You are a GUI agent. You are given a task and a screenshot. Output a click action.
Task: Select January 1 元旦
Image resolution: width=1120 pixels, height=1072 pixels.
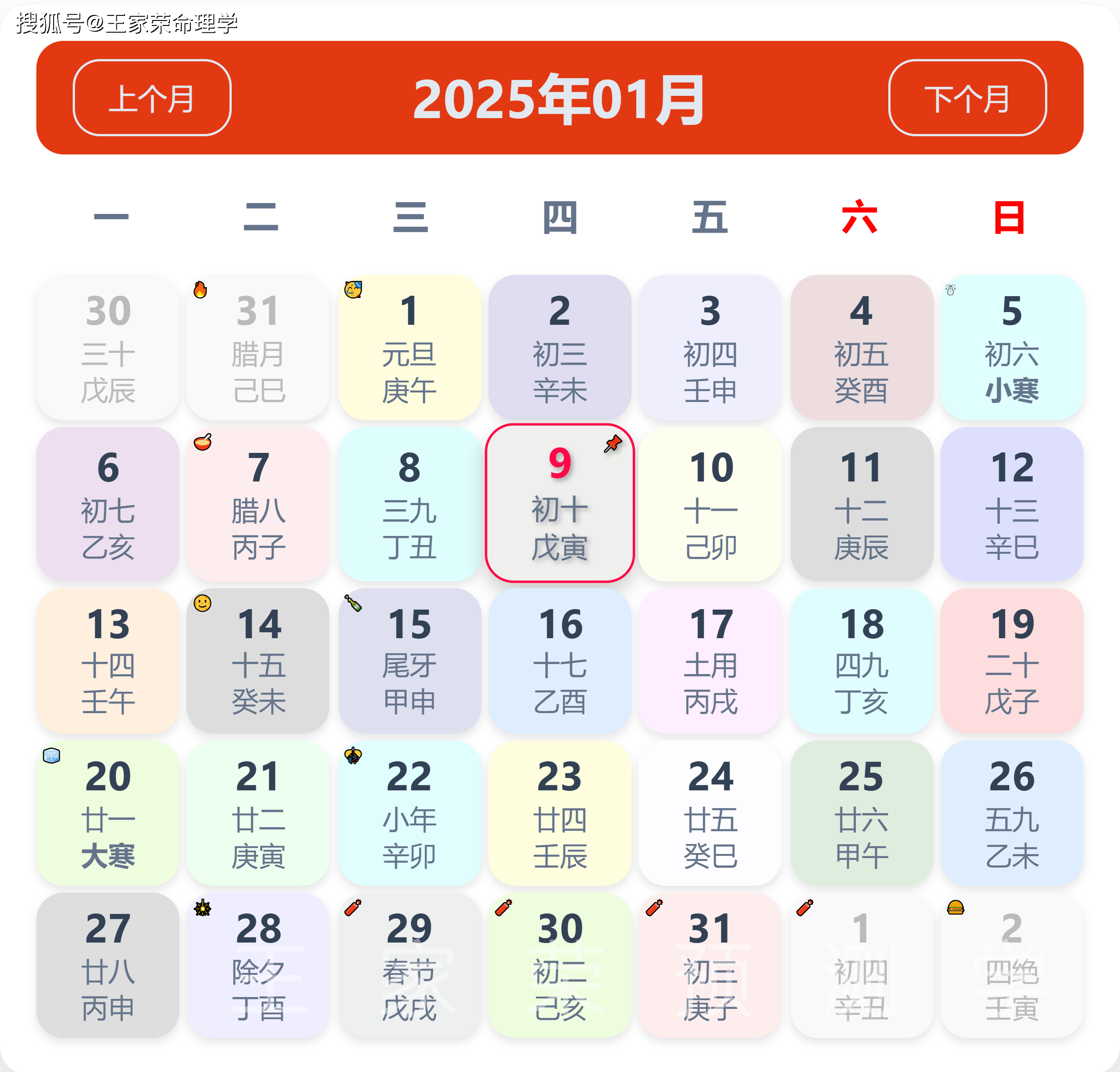coord(409,347)
